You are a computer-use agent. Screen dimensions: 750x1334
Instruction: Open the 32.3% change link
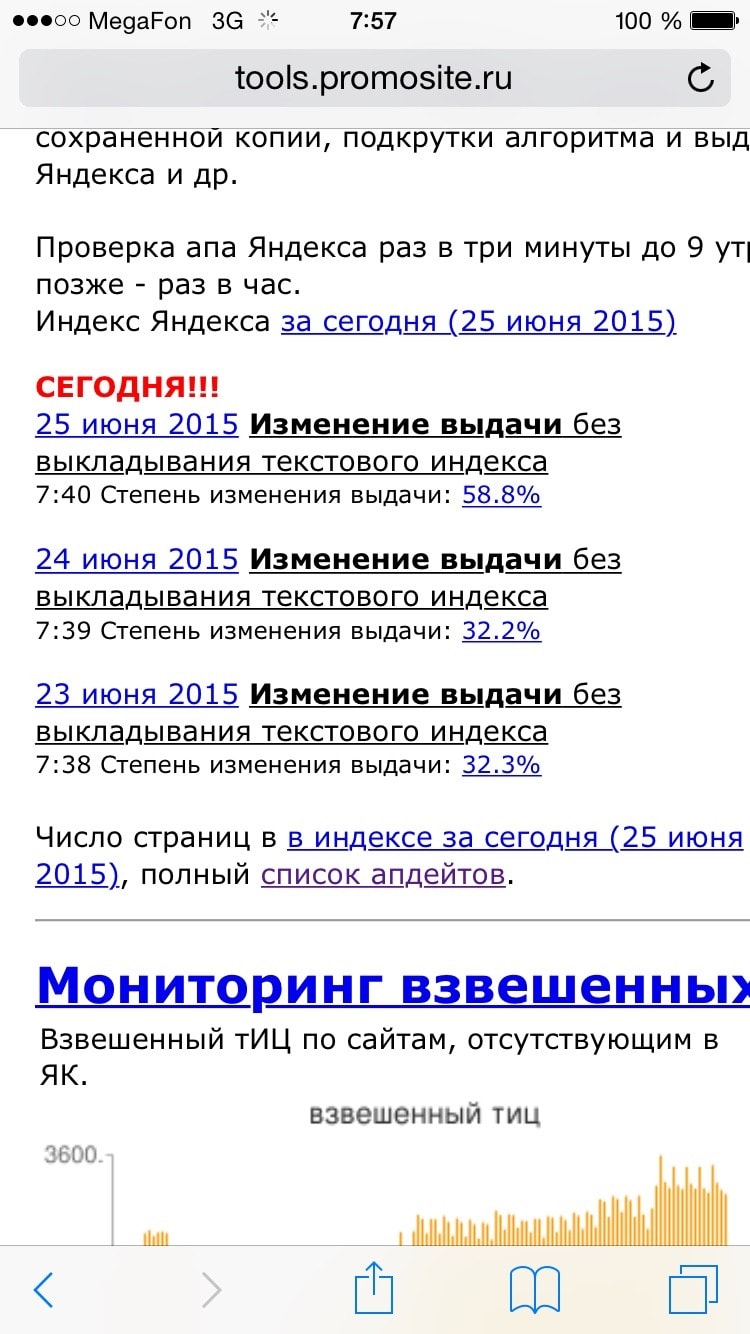click(501, 766)
